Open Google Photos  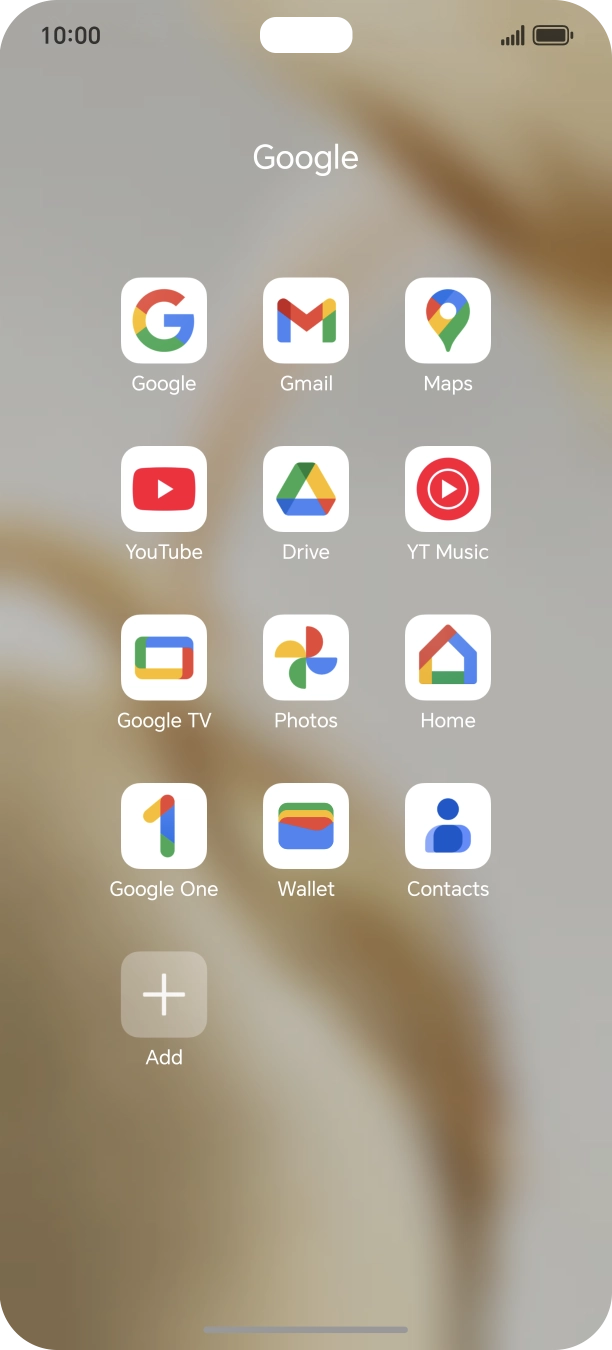[x=306, y=657]
